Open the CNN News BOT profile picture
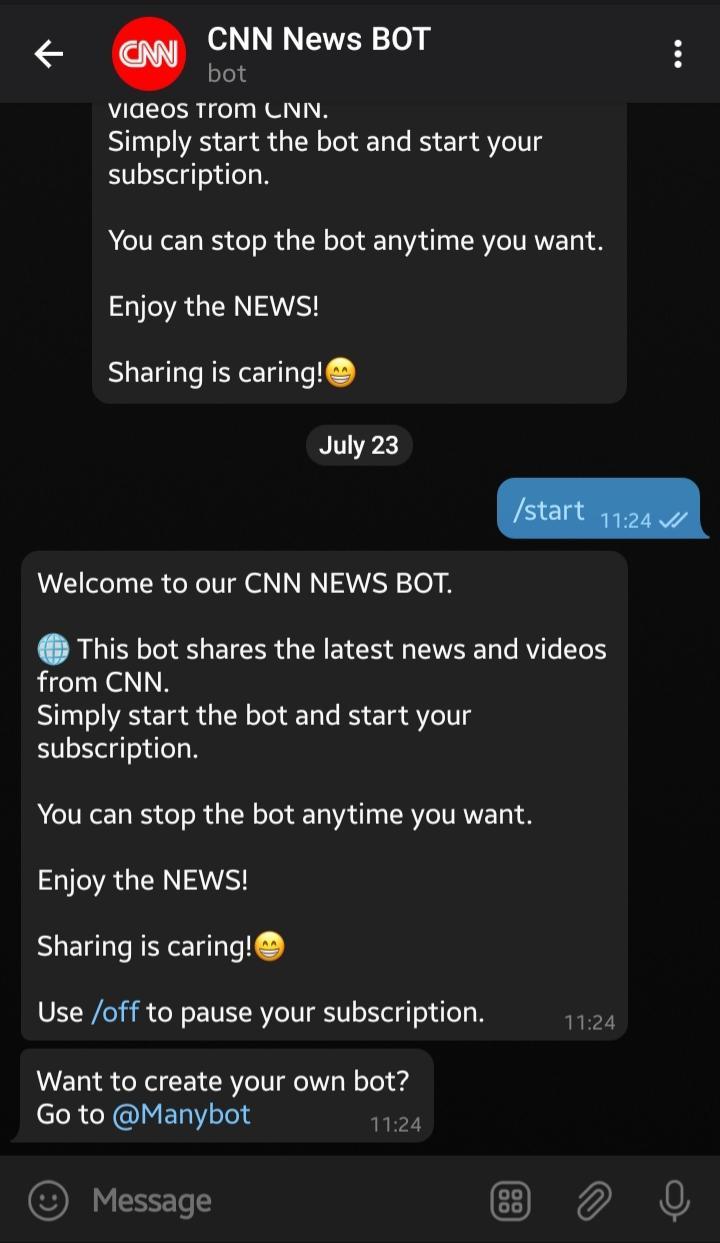720x1243 pixels. (148, 54)
